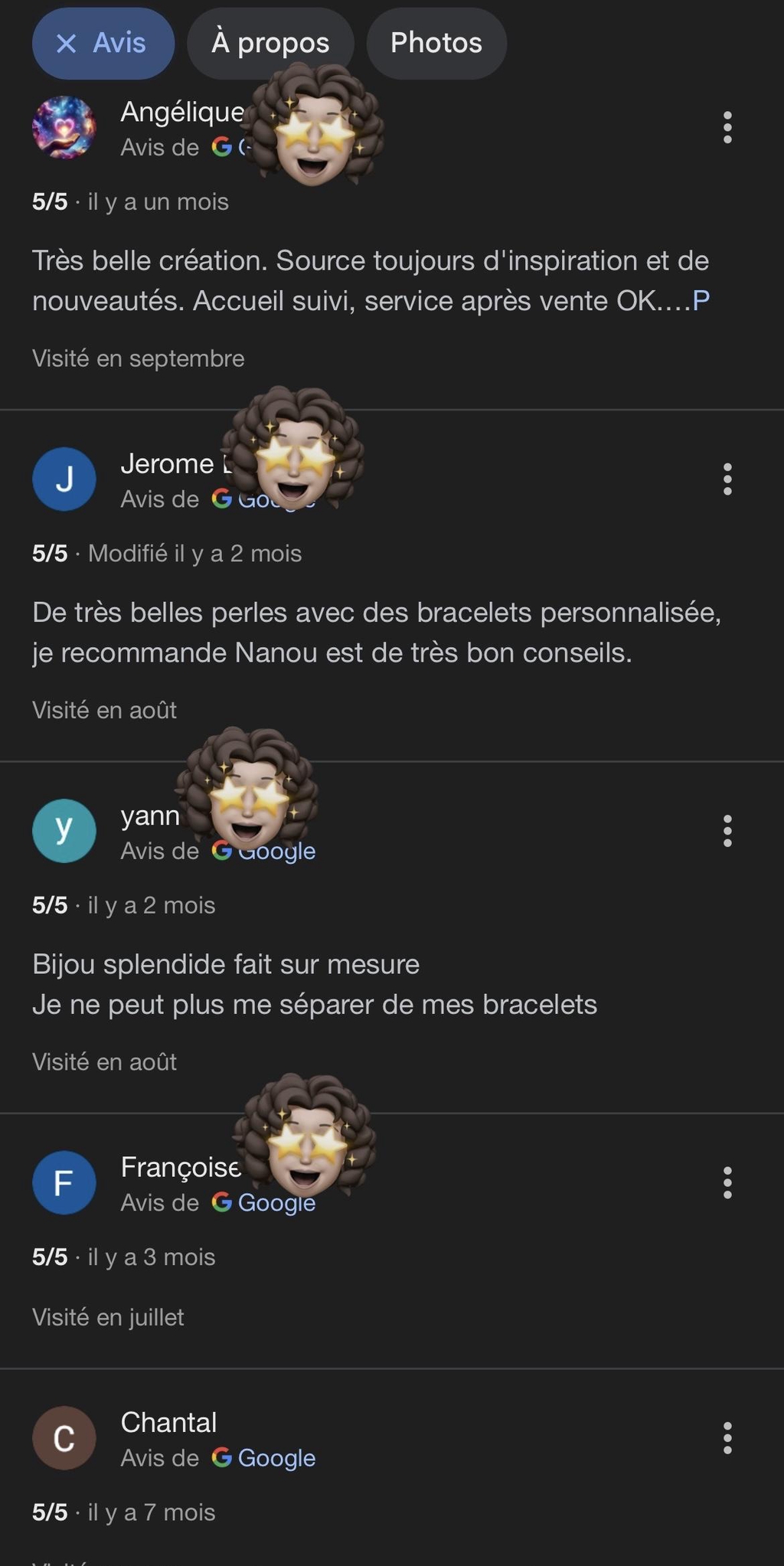Open options menu for Françoise's review

pyautogui.click(x=727, y=1182)
